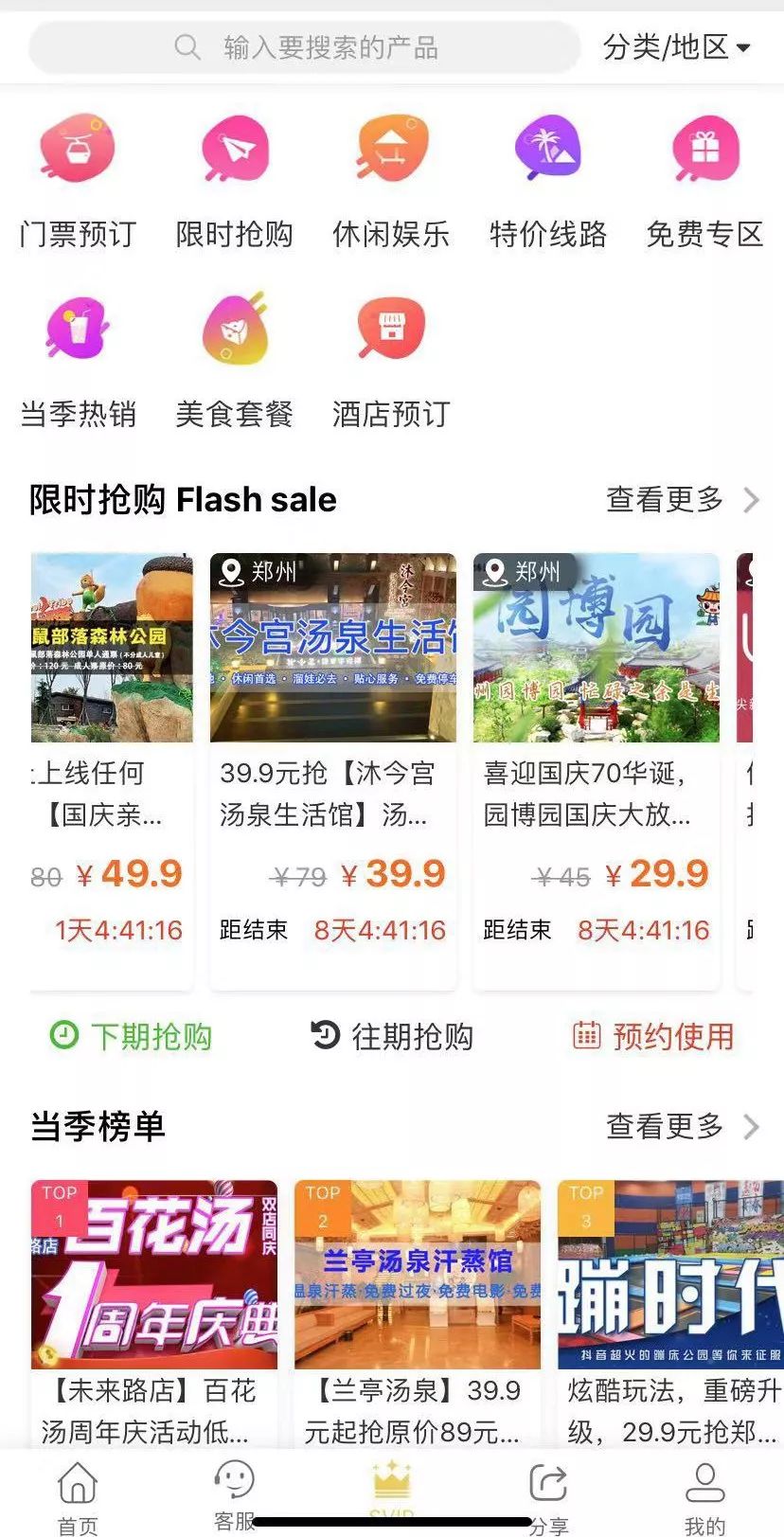View more of 当季榜单 rankings
Screen dimensions: 784x1537
pos(682,1126)
